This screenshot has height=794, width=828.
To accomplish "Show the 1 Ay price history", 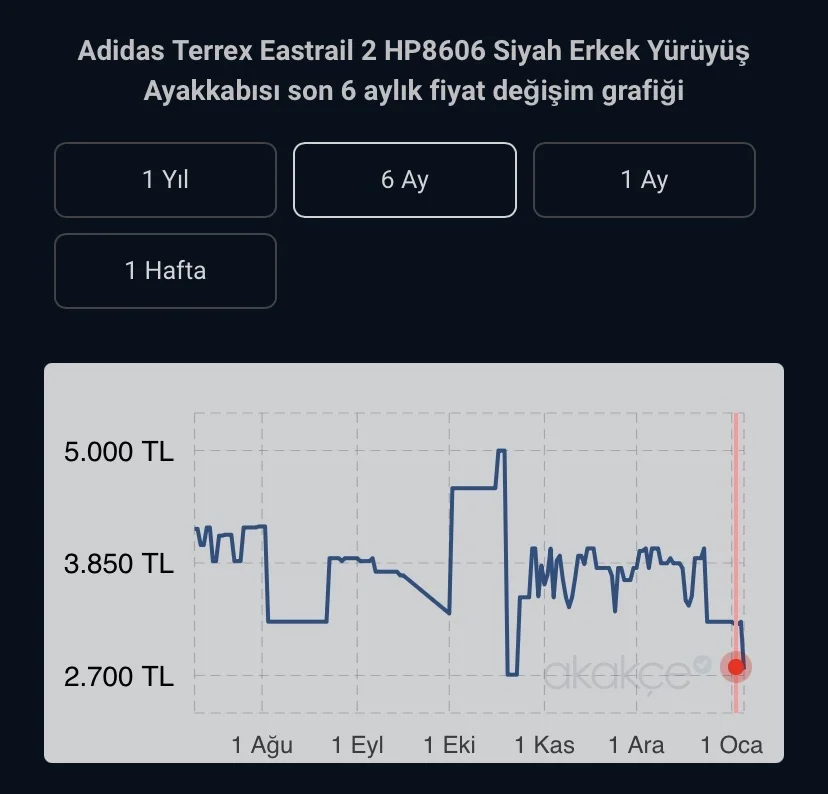I will 644,180.
